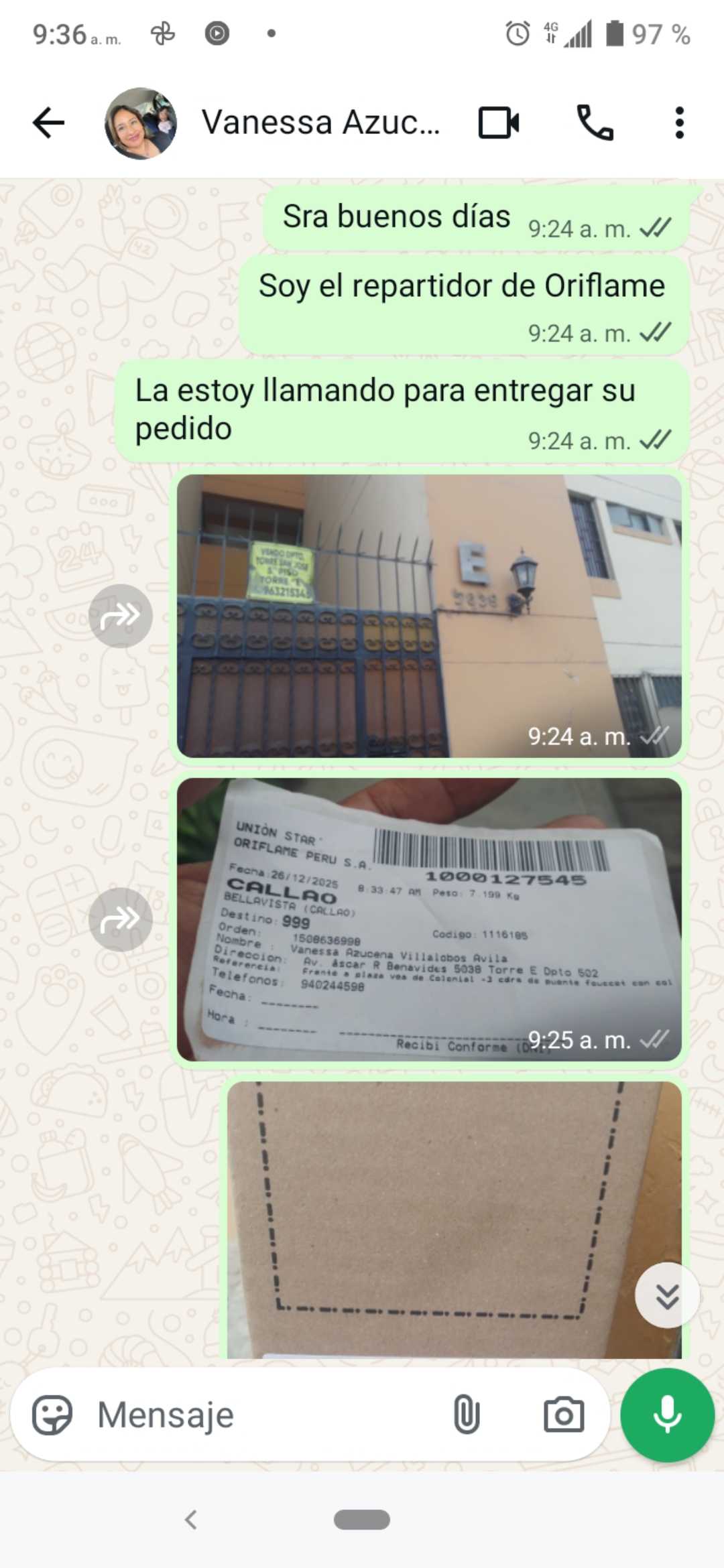The image size is (724, 1568).
Task: Open the shipping label photo
Action: pyautogui.click(x=429, y=919)
